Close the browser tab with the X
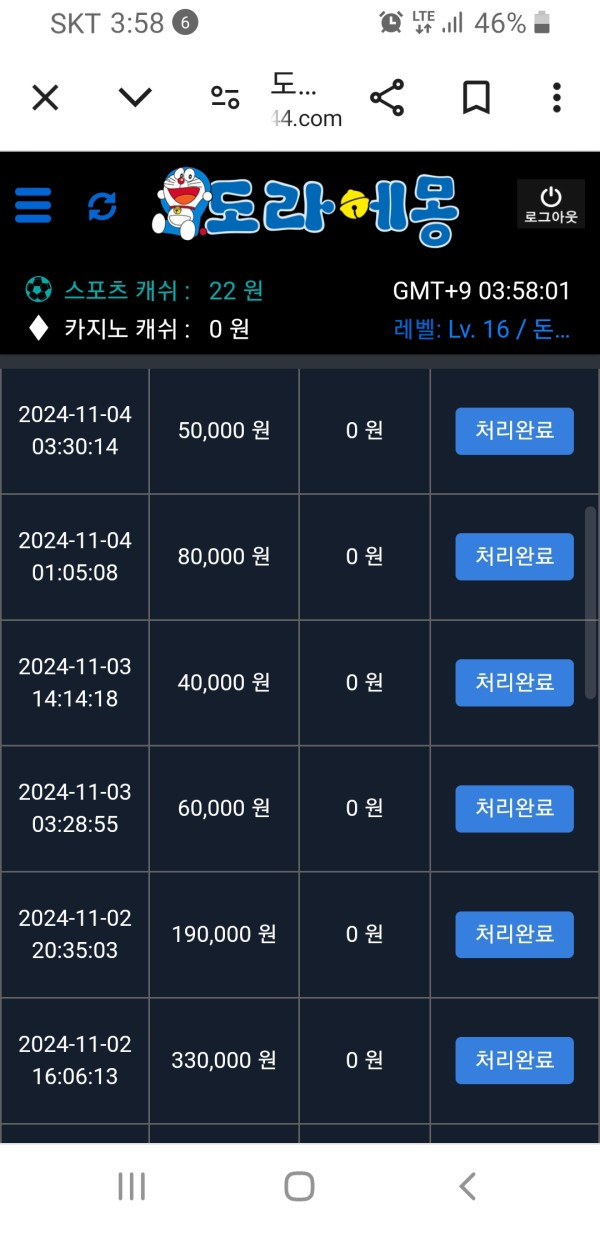This screenshot has height=1233, width=600. (46, 97)
